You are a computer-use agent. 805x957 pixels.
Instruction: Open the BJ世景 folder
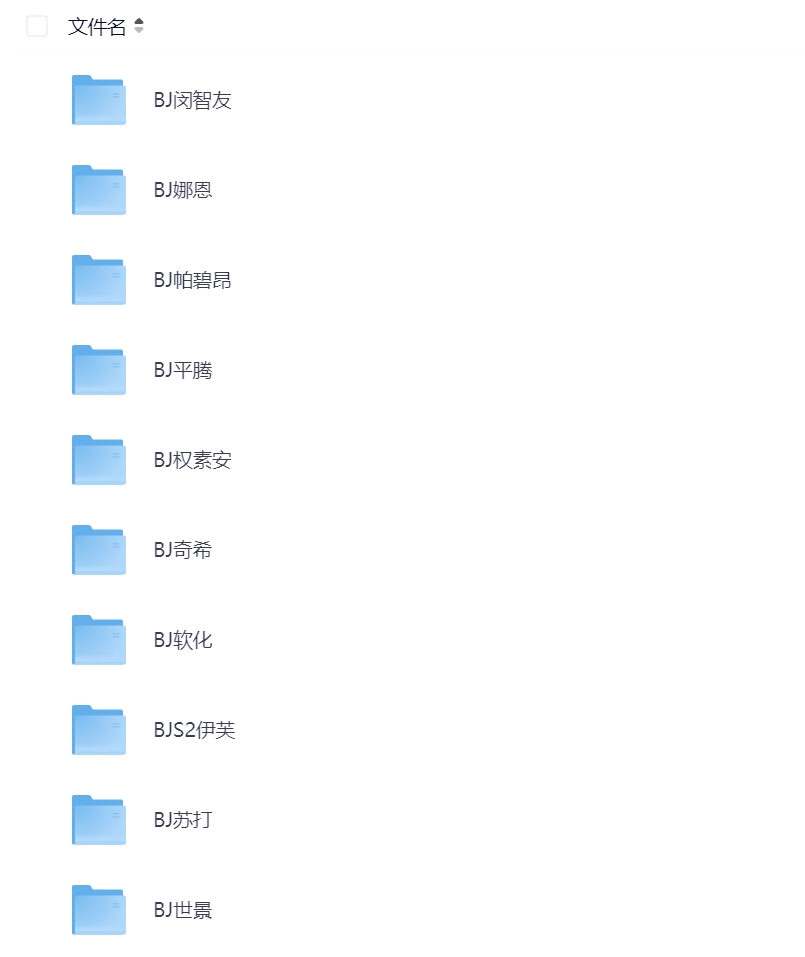click(183, 910)
